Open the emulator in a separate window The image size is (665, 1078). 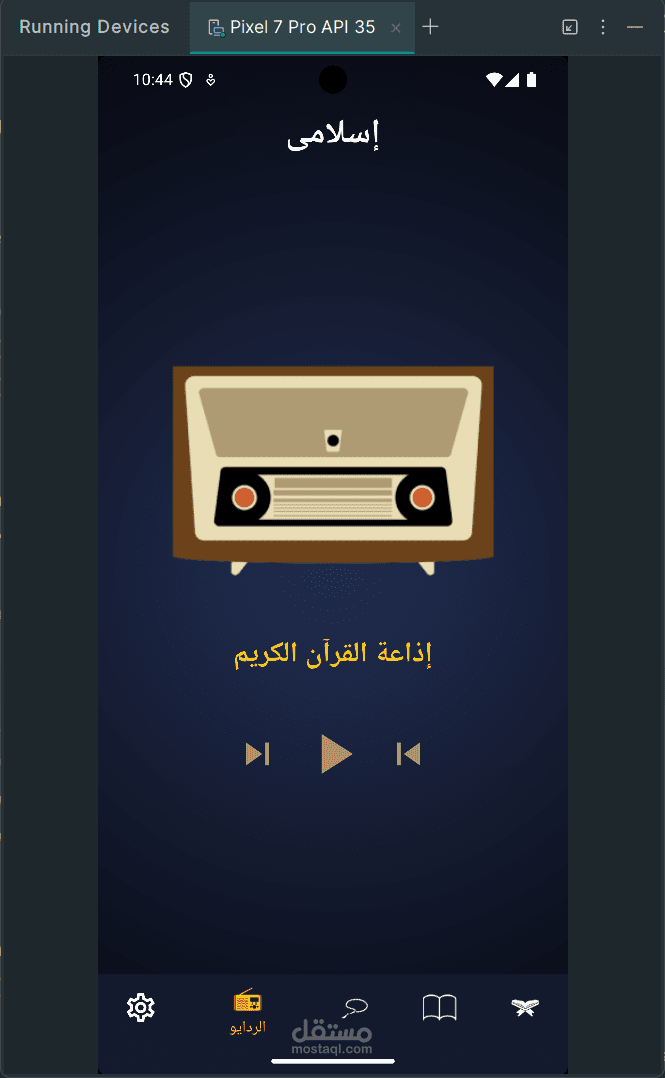[x=570, y=27]
